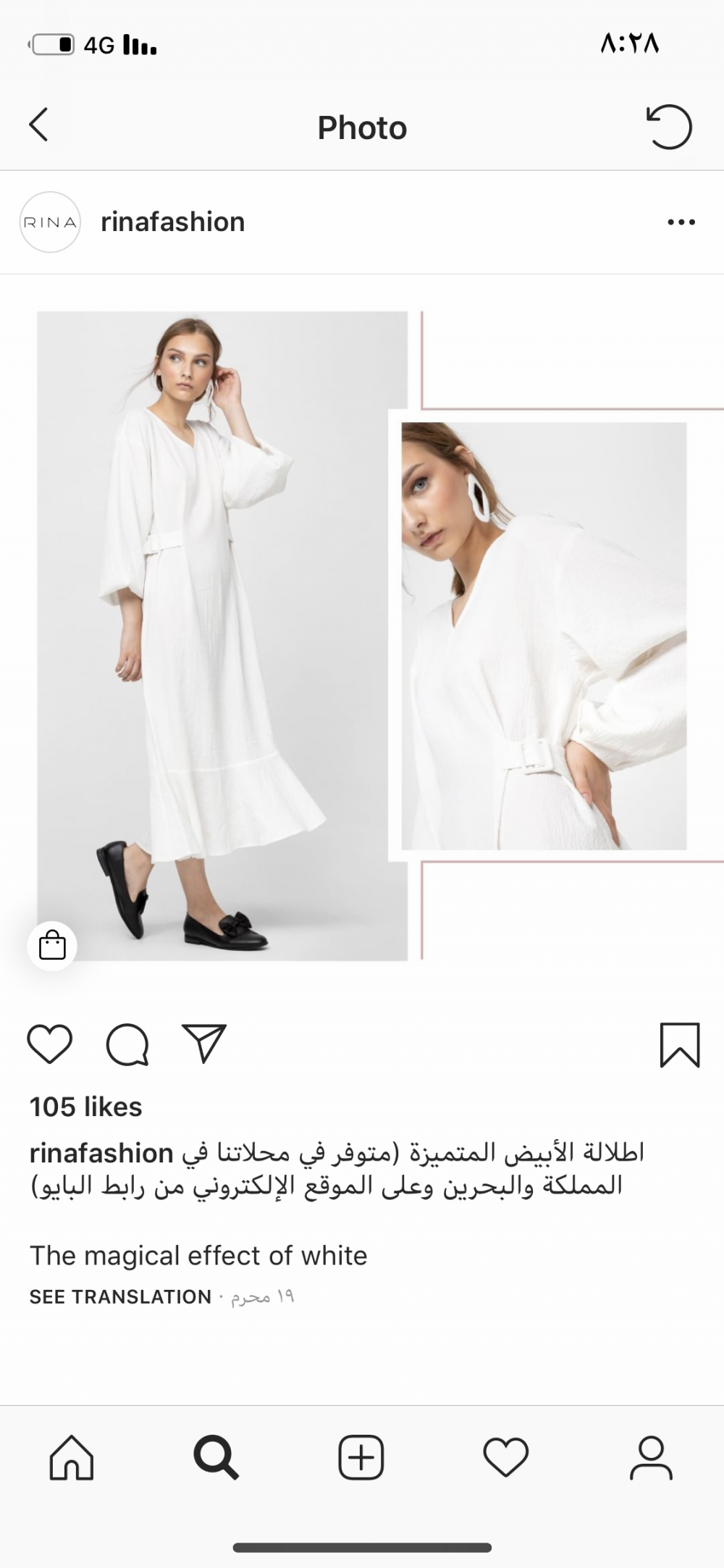The height and width of the screenshot is (1568, 724).
Task: Go back from the Photo screen
Action: click(39, 125)
